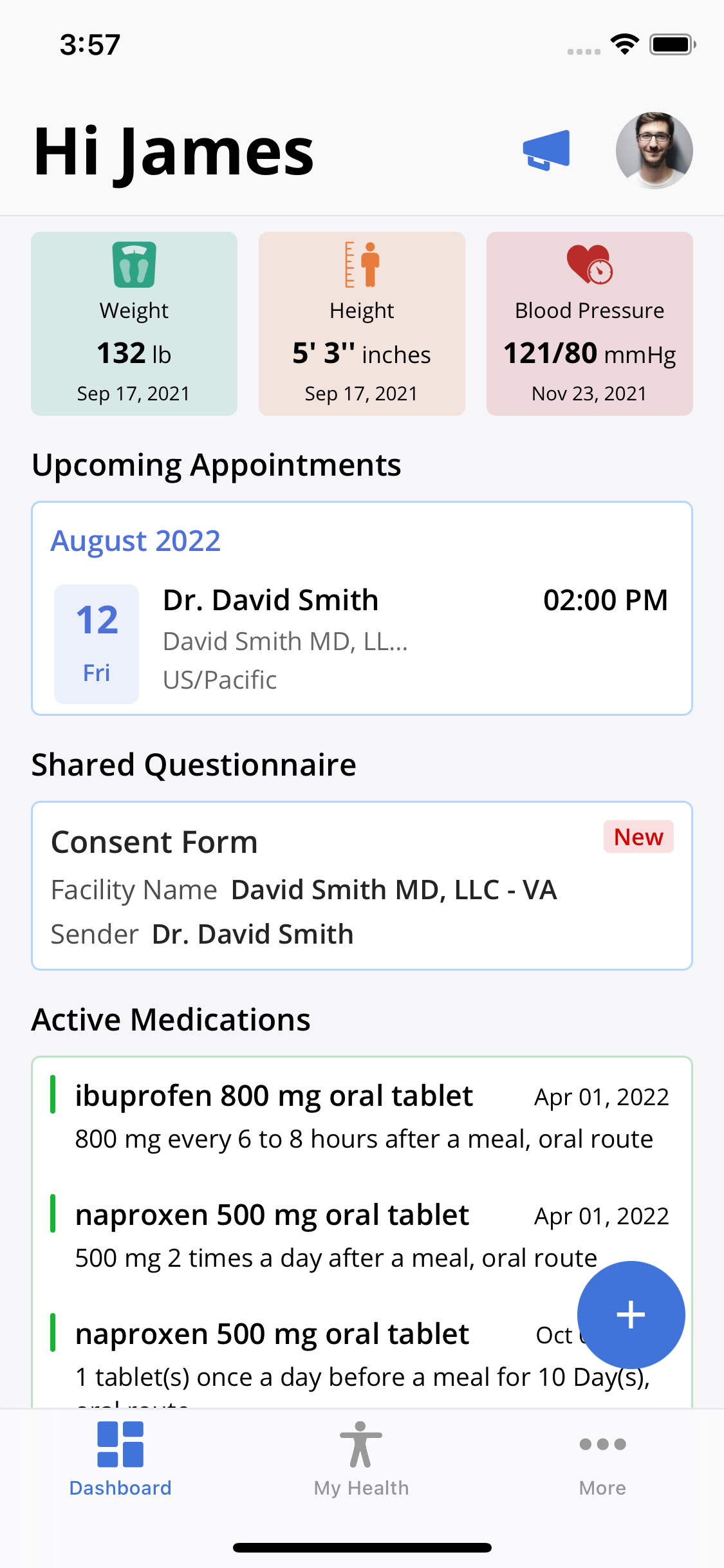The width and height of the screenshot is (724, 1568).
Task: Select the My Health body icon
Action: (362, 1446)
